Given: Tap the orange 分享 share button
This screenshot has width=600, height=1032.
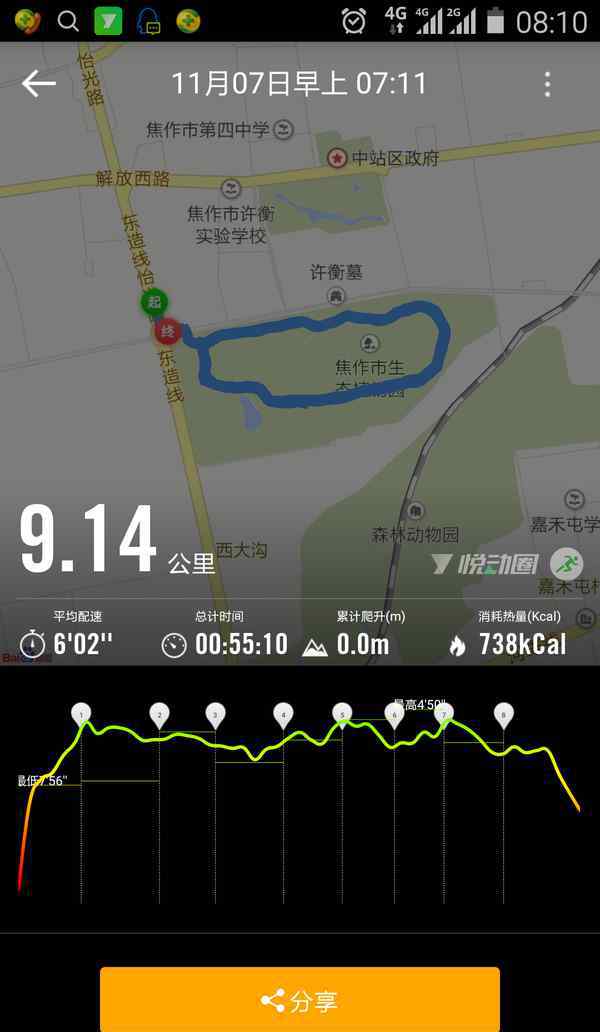Looking at the screenshot, I should pyautogui.click(x=300, y=999).
